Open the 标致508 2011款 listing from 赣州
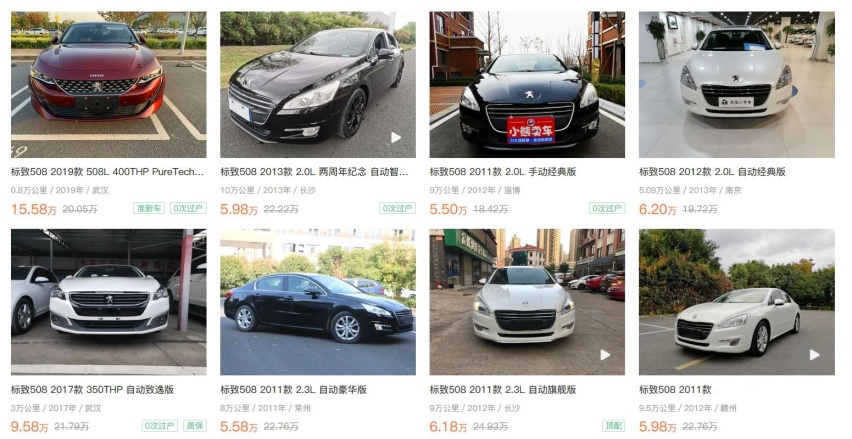The height and width of the screenshot is (439, 852). (736, 389)
